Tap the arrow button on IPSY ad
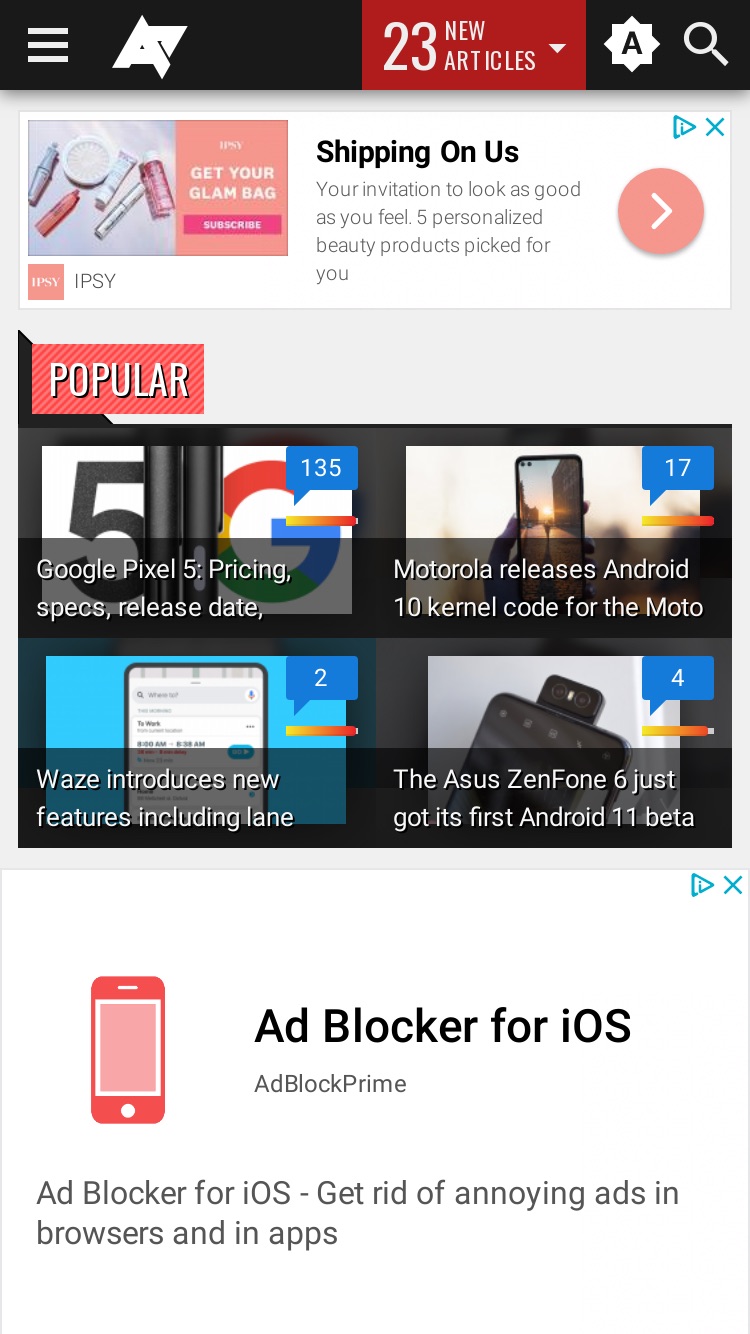 [661, 211]
